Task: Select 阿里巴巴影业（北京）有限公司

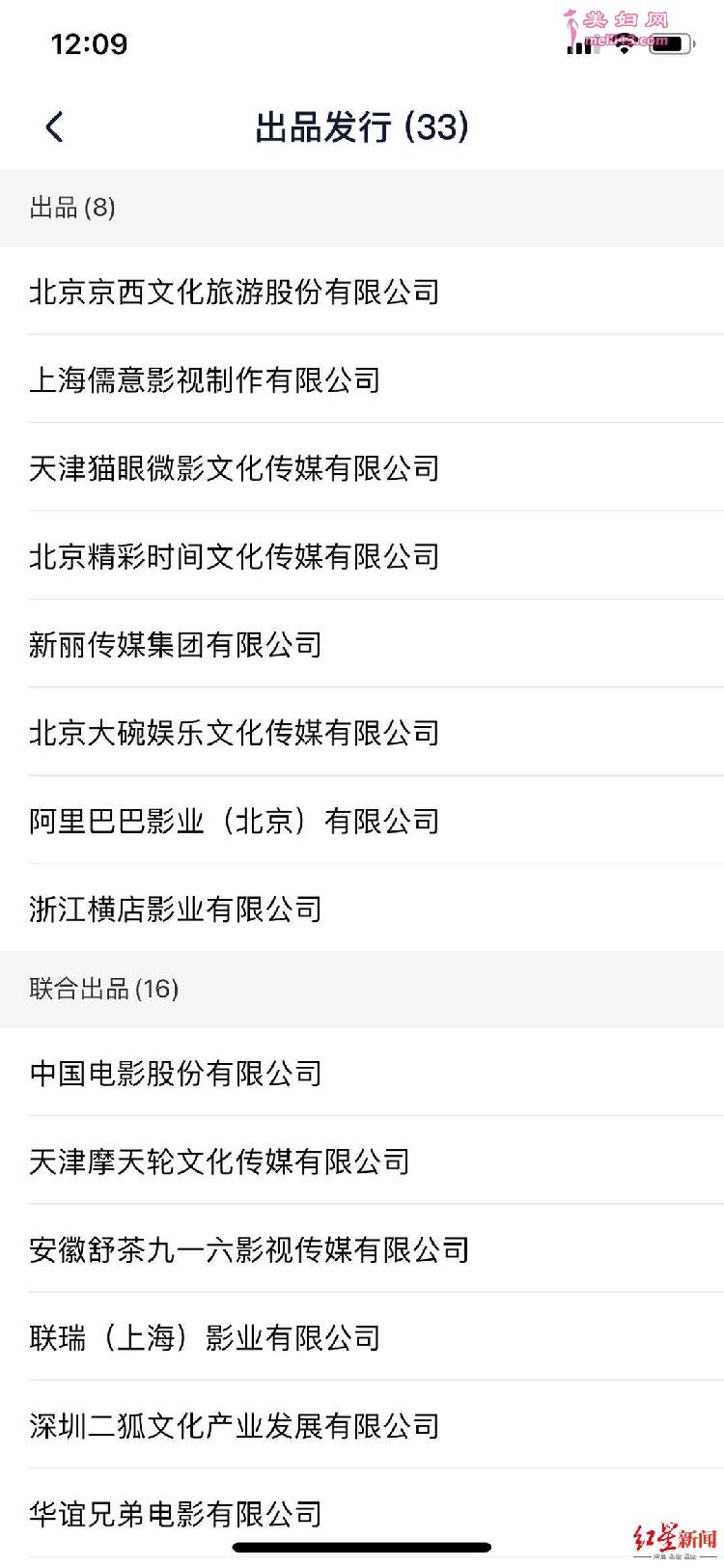Action: click(362, 821)
